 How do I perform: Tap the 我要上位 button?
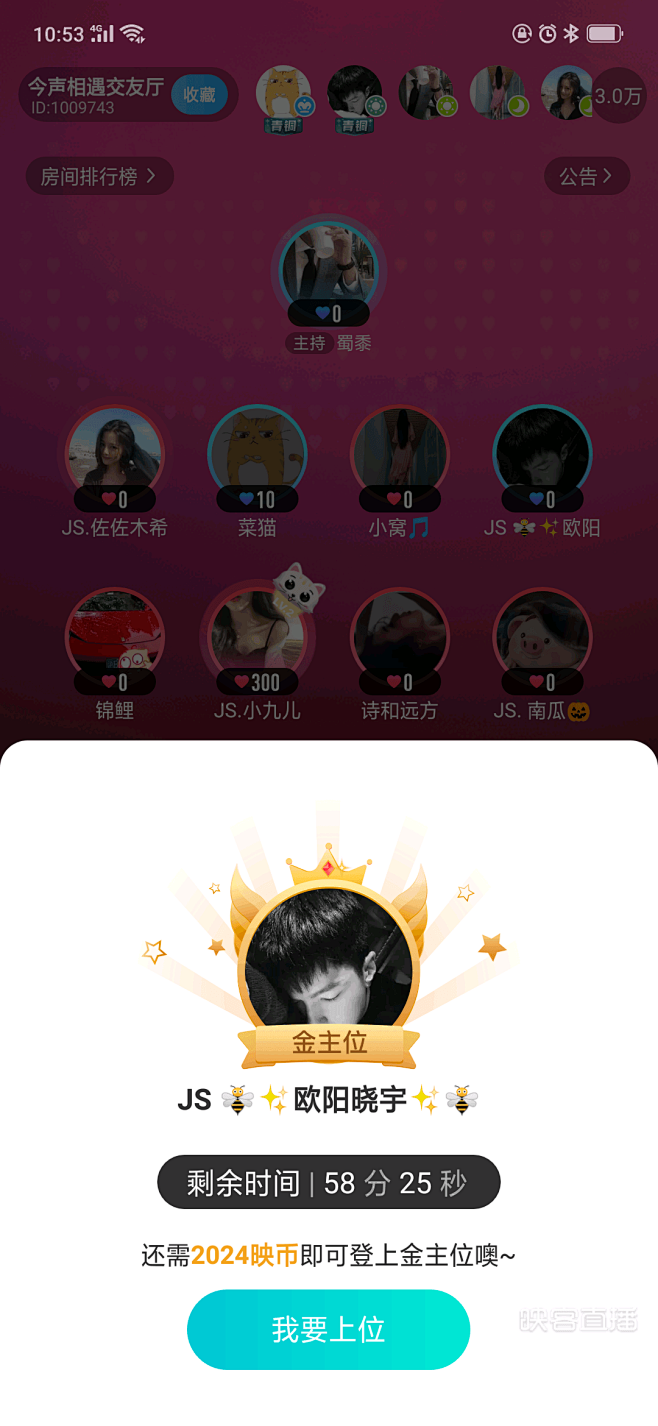(328, 1329)
